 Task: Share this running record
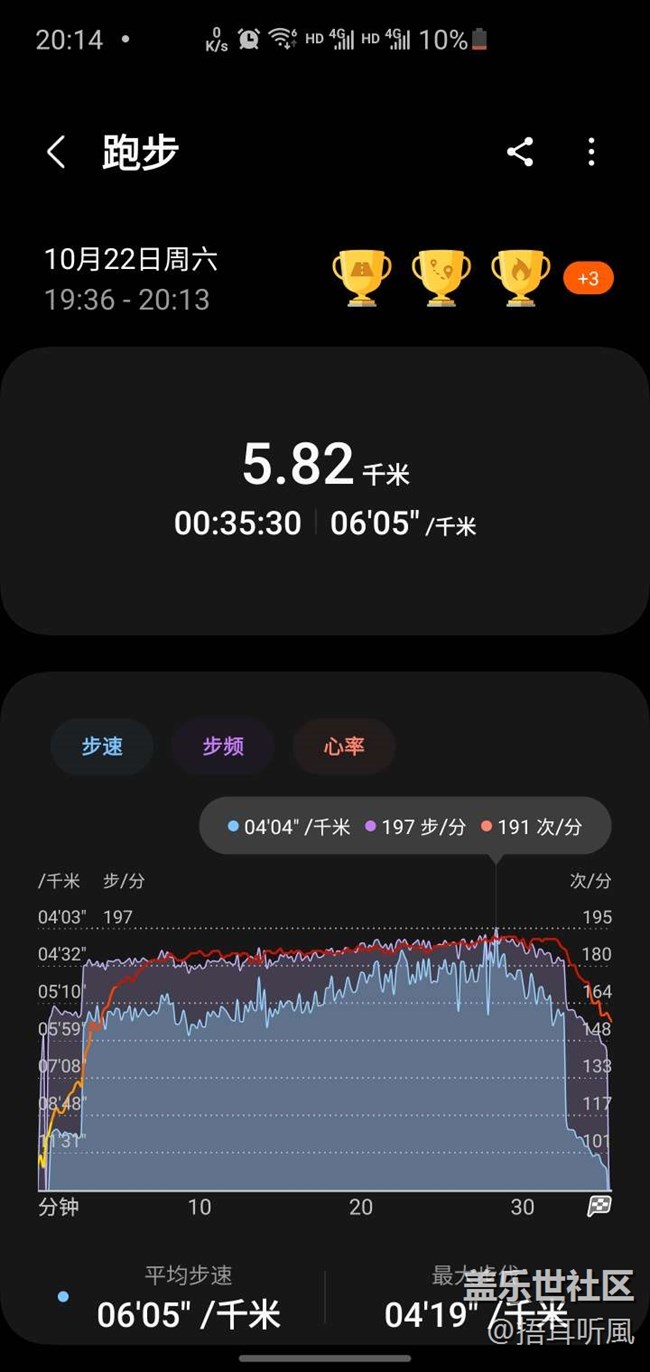pos(520,153)
